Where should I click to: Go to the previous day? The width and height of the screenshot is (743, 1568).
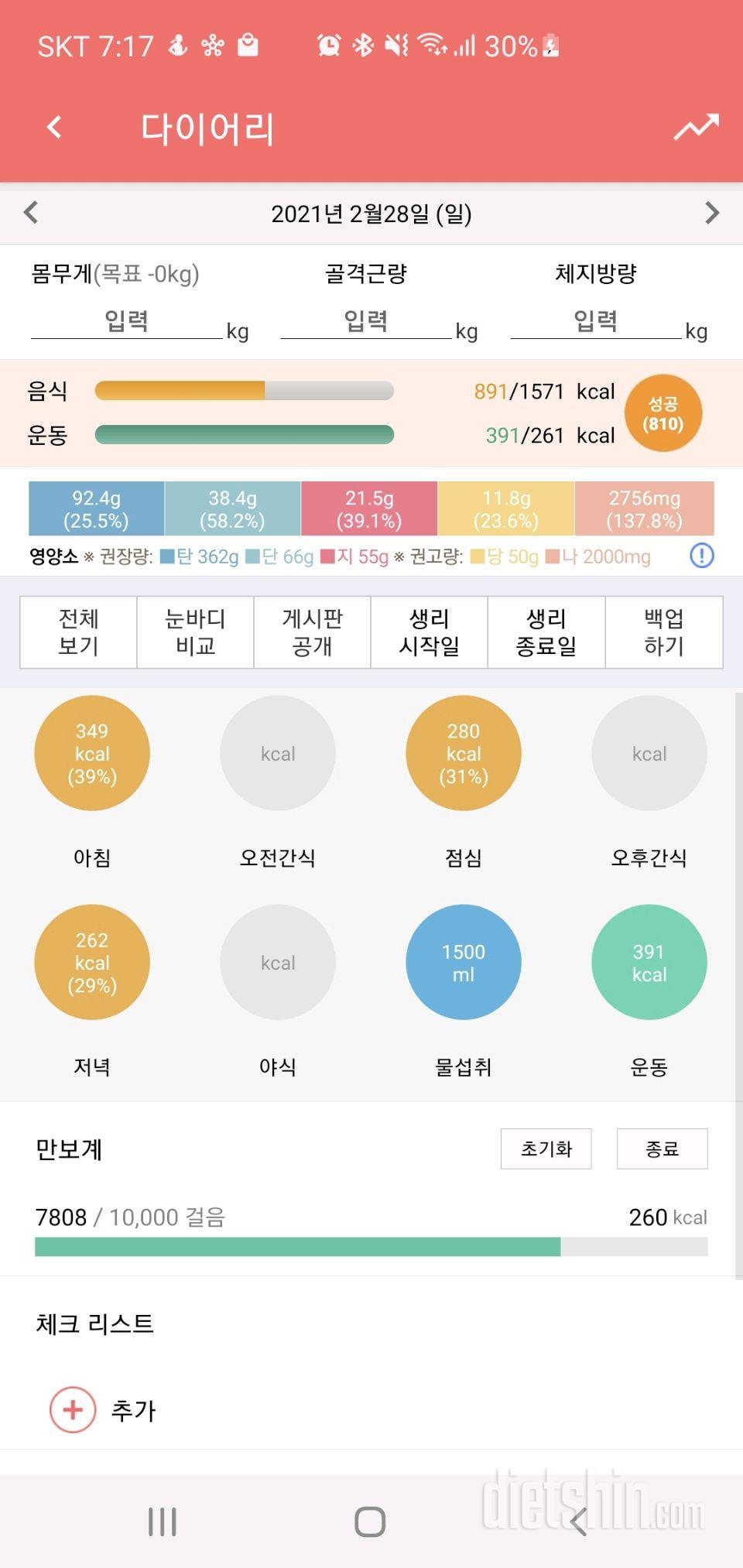coord(31,213)
